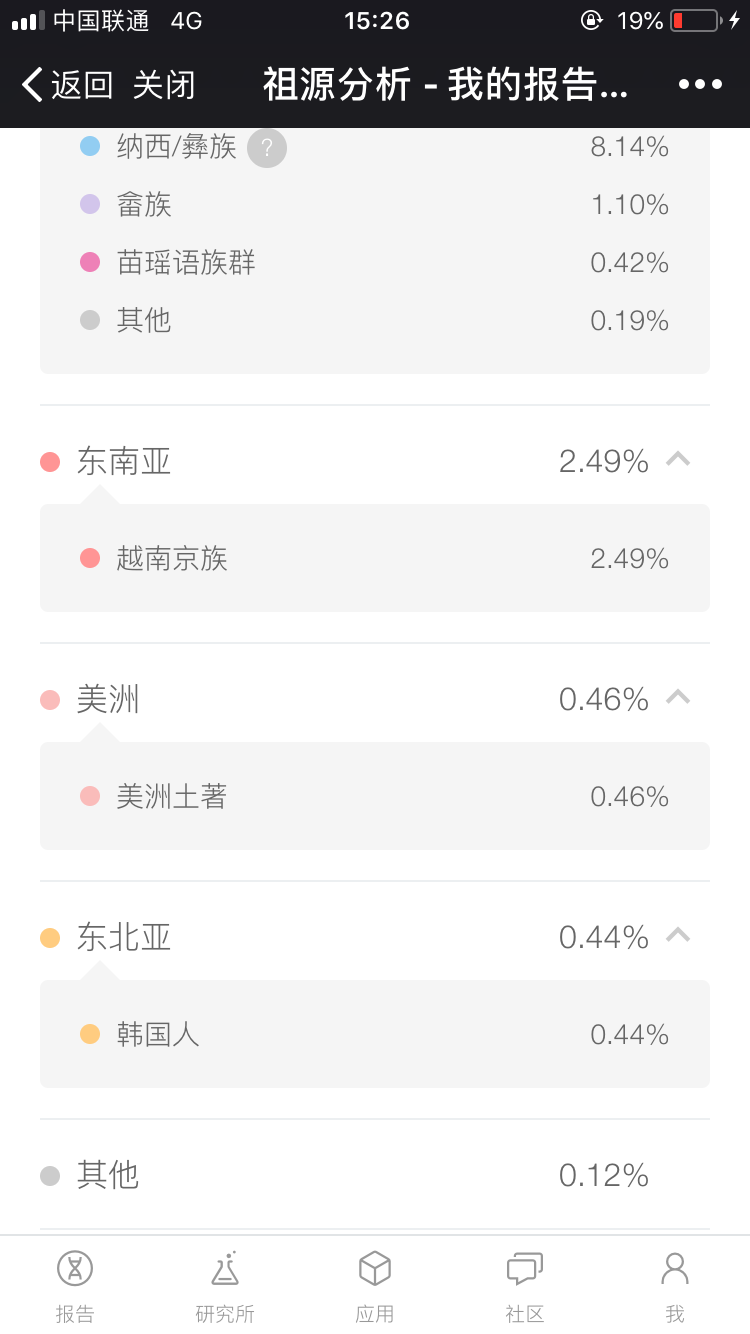Open the 应用 tab
Image resolution: width=750 pixels, height=1334 pixels.
tap(375, 1285)
